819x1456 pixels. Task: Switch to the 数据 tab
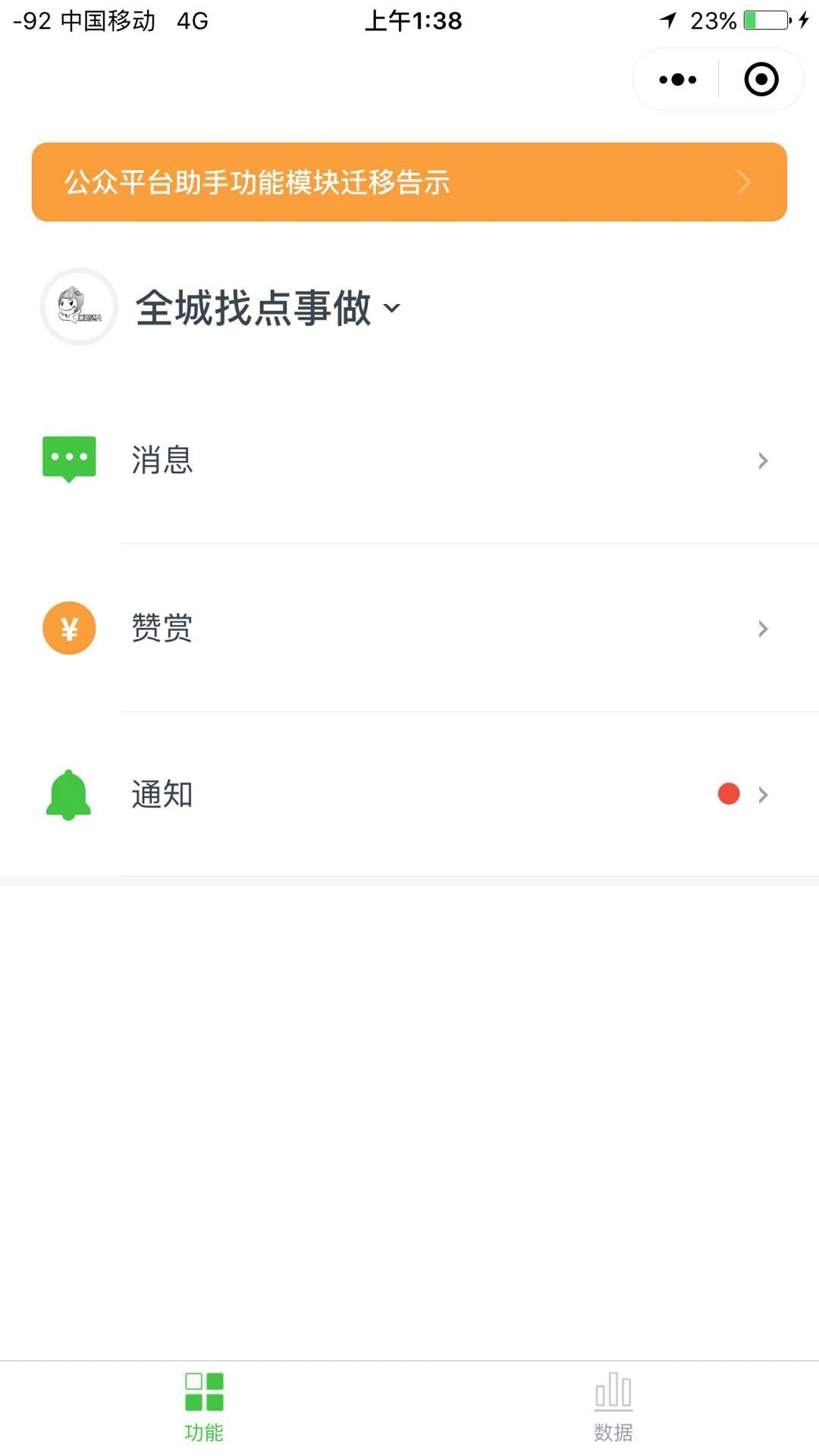613,1407
